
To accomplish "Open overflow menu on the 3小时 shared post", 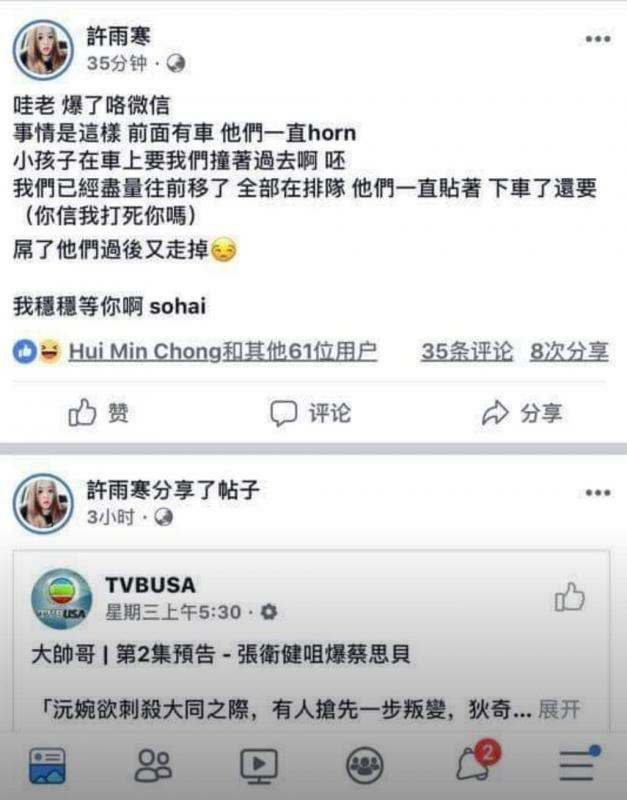I will 597,493.
